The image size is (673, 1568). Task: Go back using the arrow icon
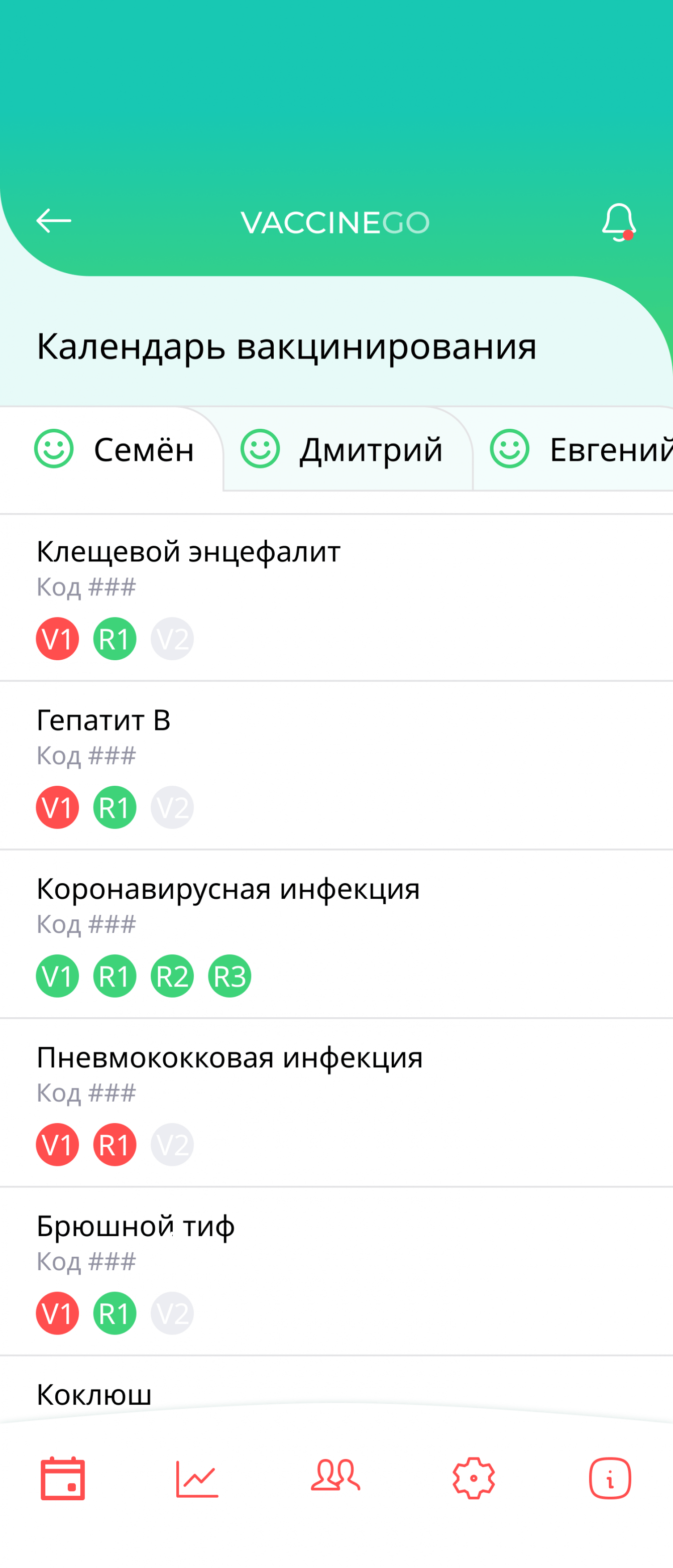click(54, 221)
